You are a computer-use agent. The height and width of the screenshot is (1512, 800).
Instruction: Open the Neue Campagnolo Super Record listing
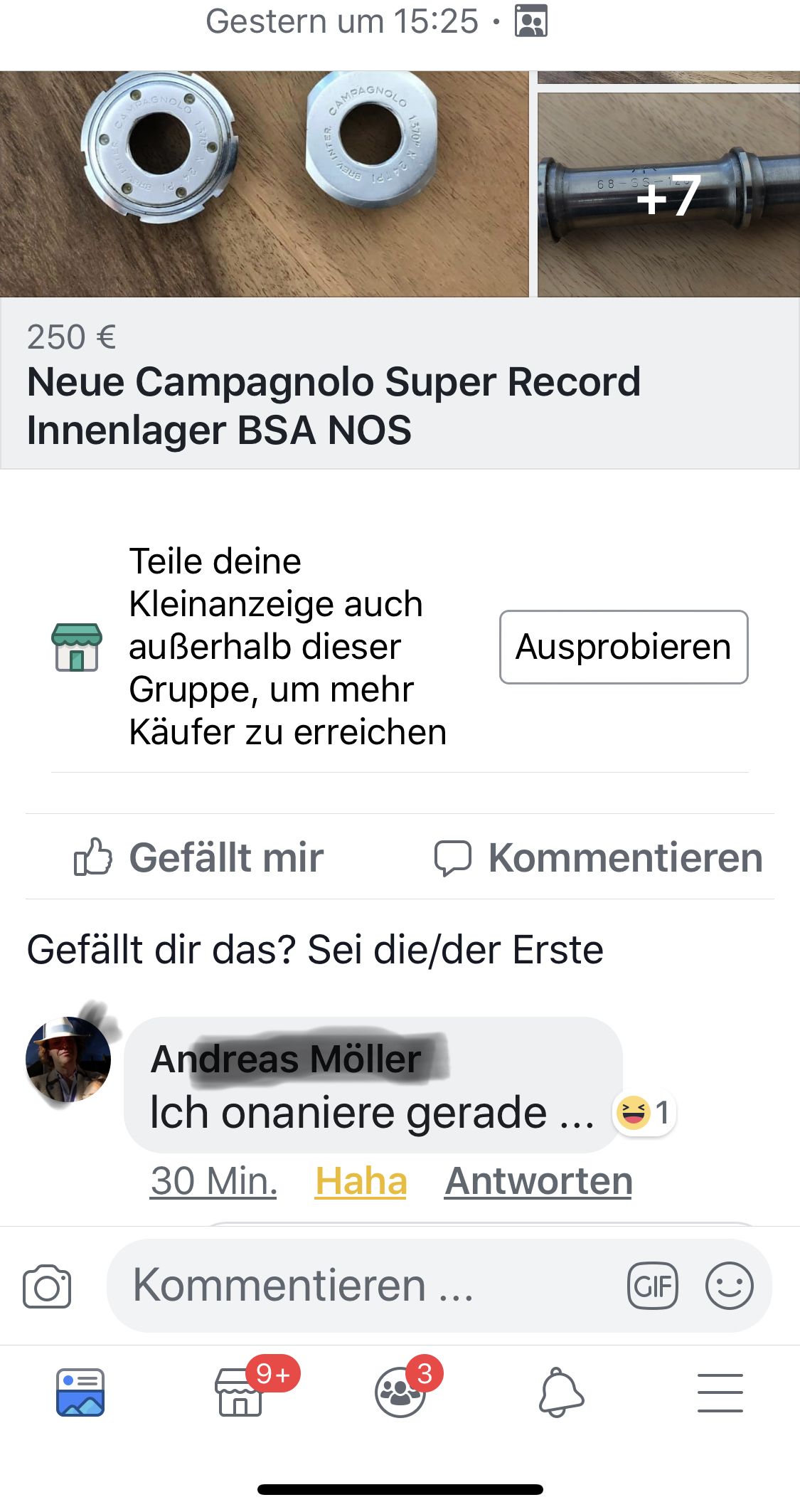coord(334,406)
